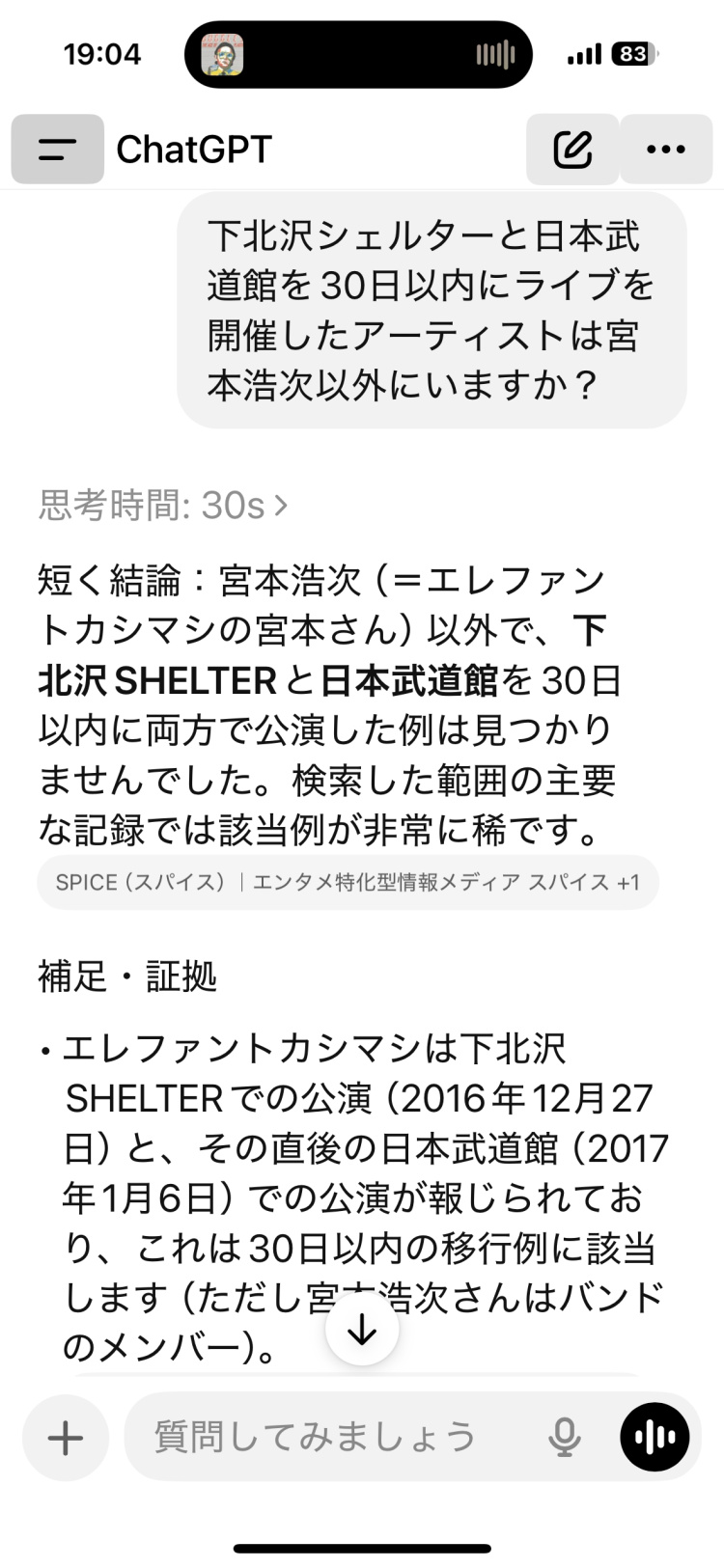Tap the plus attachment button

(66, 1438)
